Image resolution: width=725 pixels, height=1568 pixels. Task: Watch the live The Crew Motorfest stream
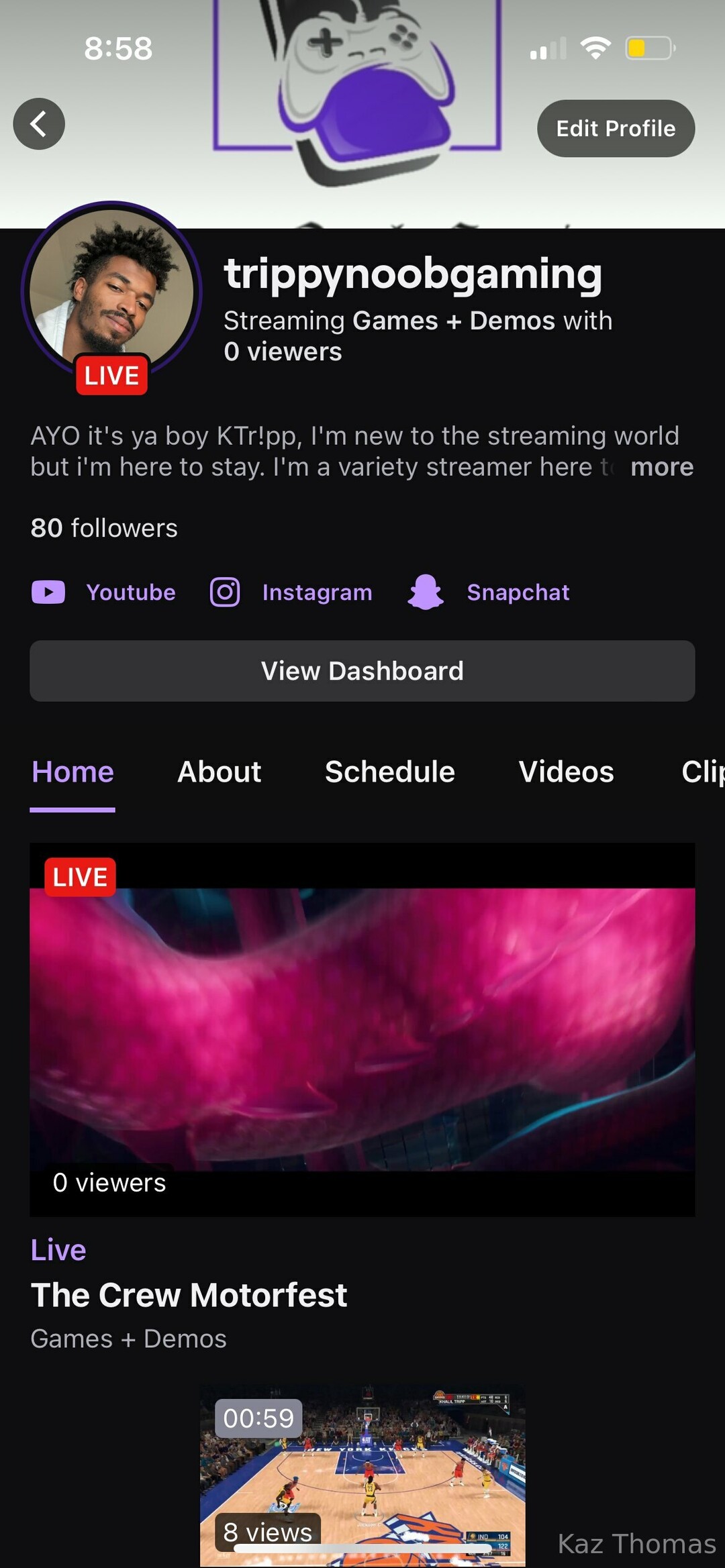[362, 1030]
